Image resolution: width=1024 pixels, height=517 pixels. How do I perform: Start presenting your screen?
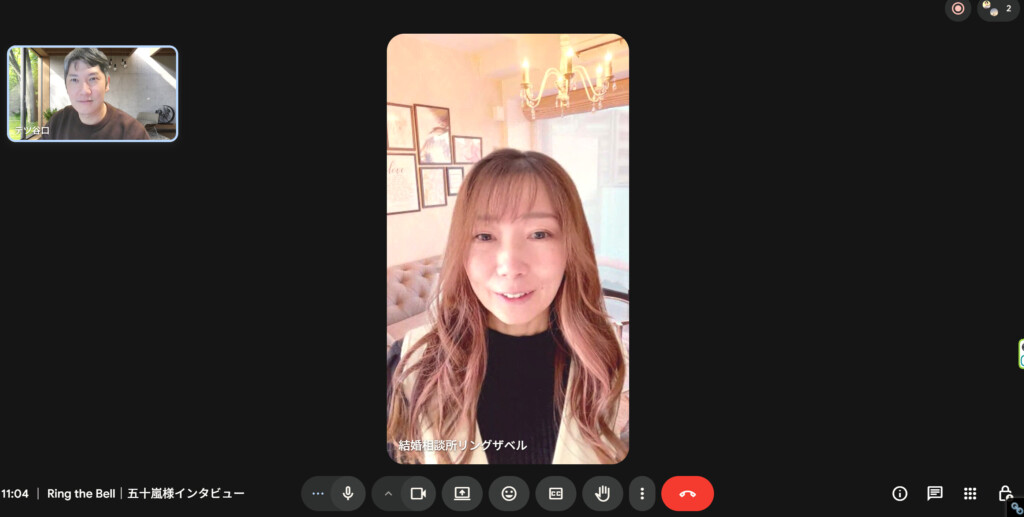click(462, 493)
